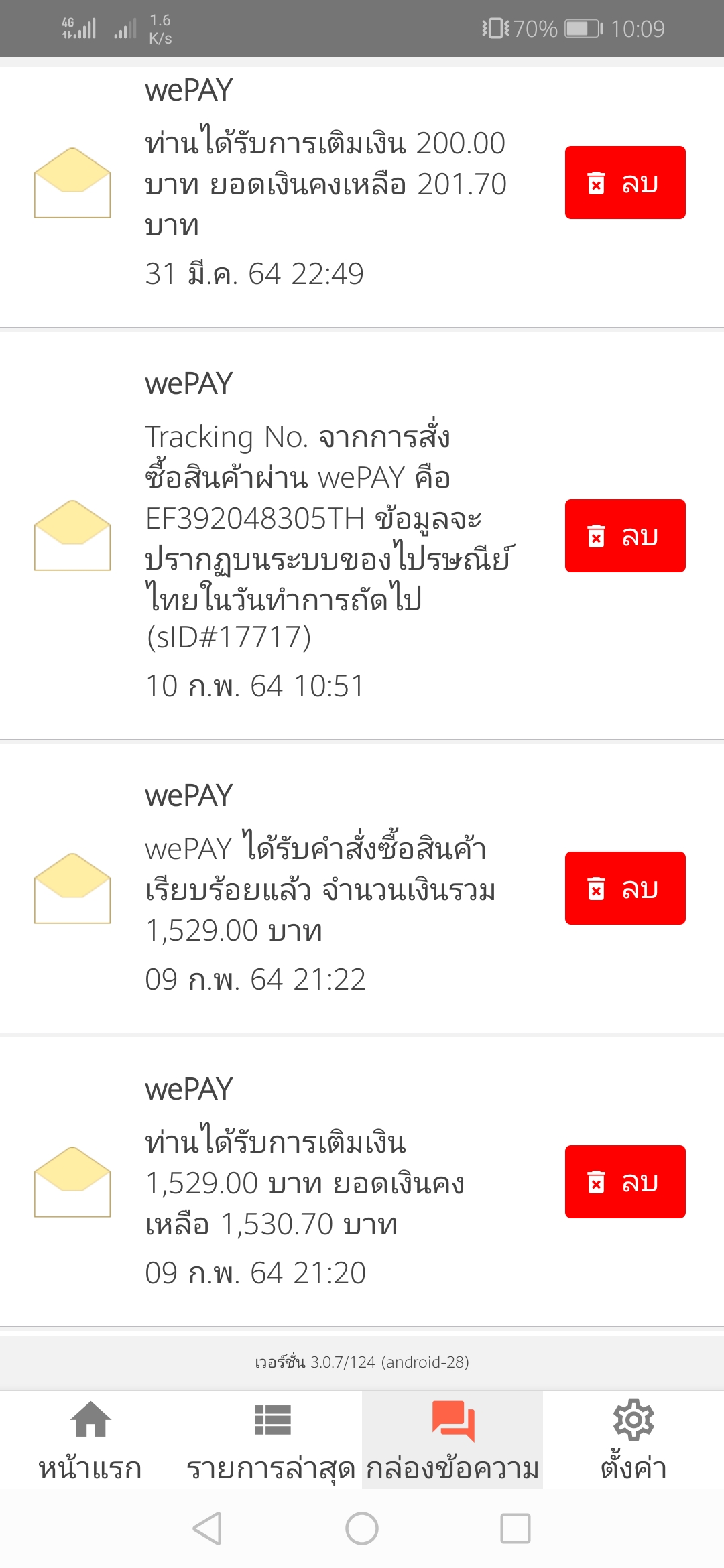Delete the 200.00 baht top-up message
The width and height of the screenshot is (724, 1568).
click(x=625, y=183)
